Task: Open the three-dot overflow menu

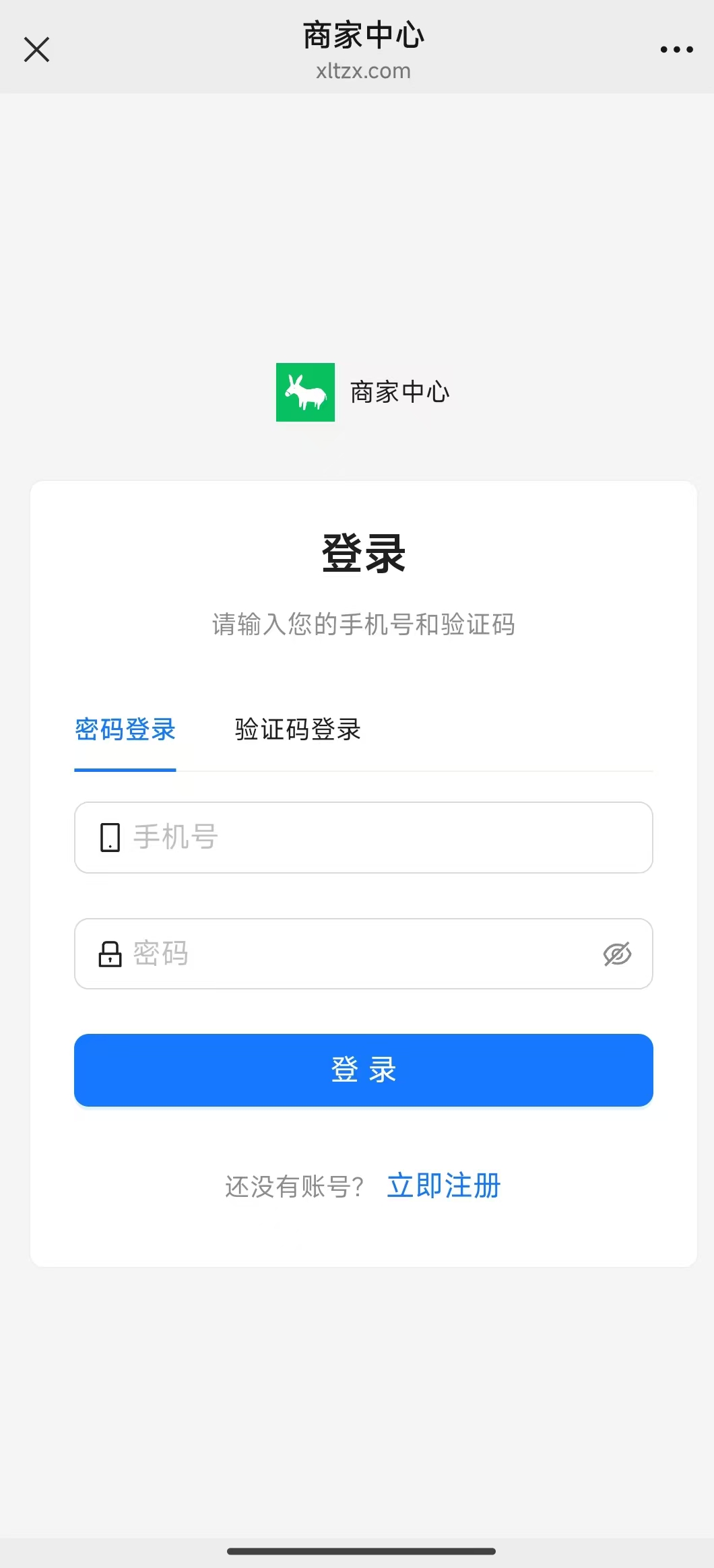Action: pos(676,49)
